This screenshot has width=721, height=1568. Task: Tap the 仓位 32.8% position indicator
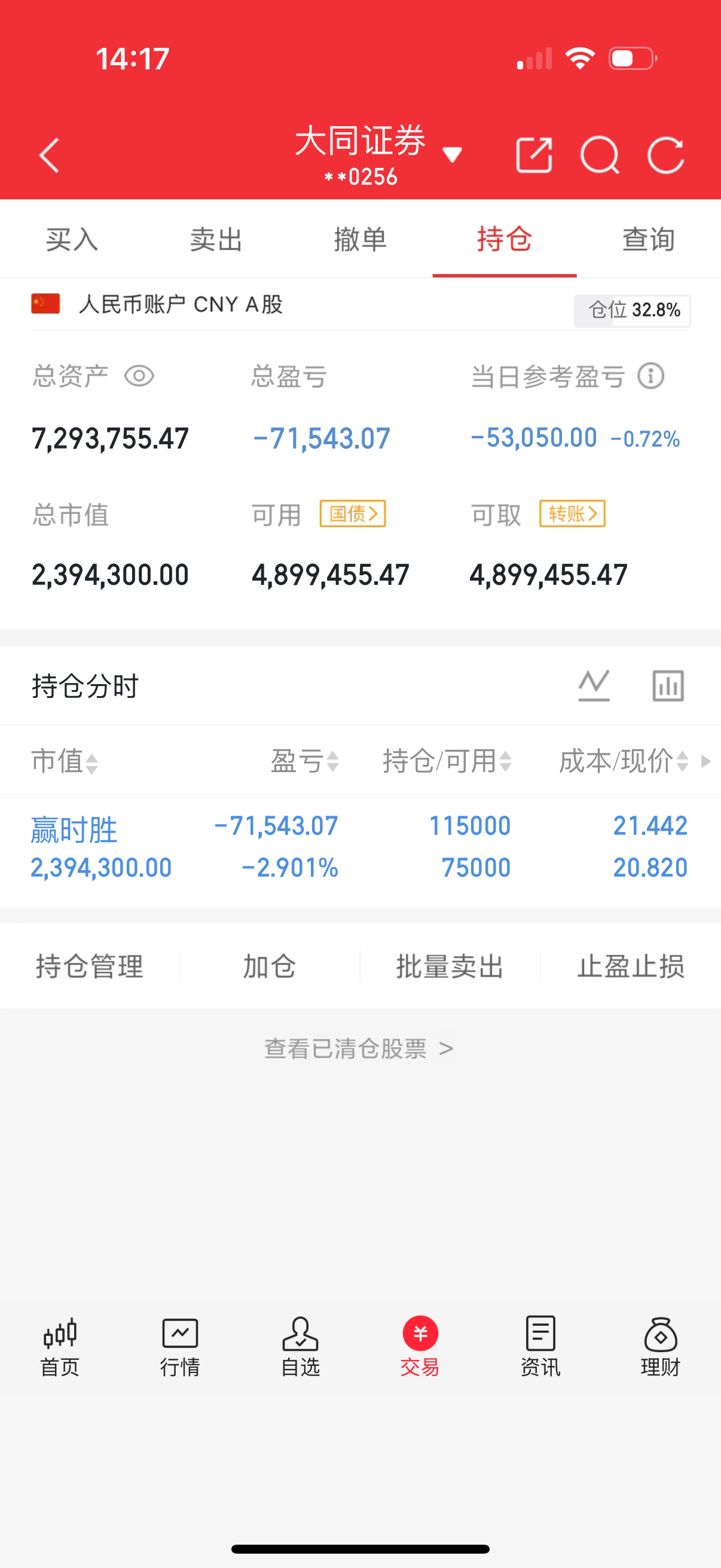[633, 310]
